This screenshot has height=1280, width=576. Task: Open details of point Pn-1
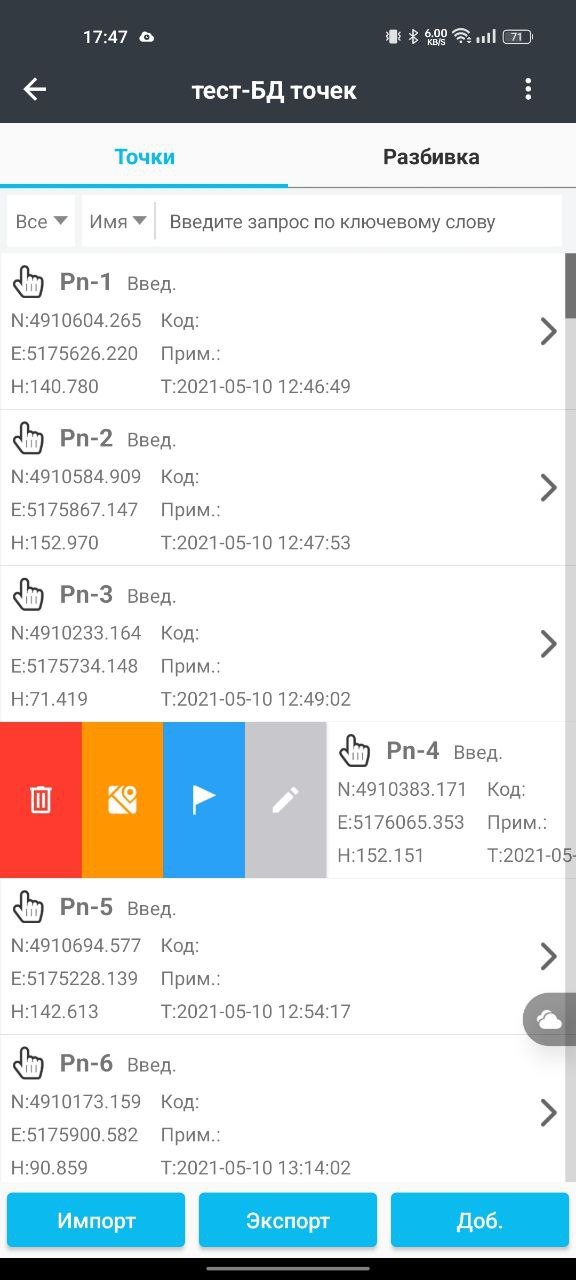pos(282,331)
